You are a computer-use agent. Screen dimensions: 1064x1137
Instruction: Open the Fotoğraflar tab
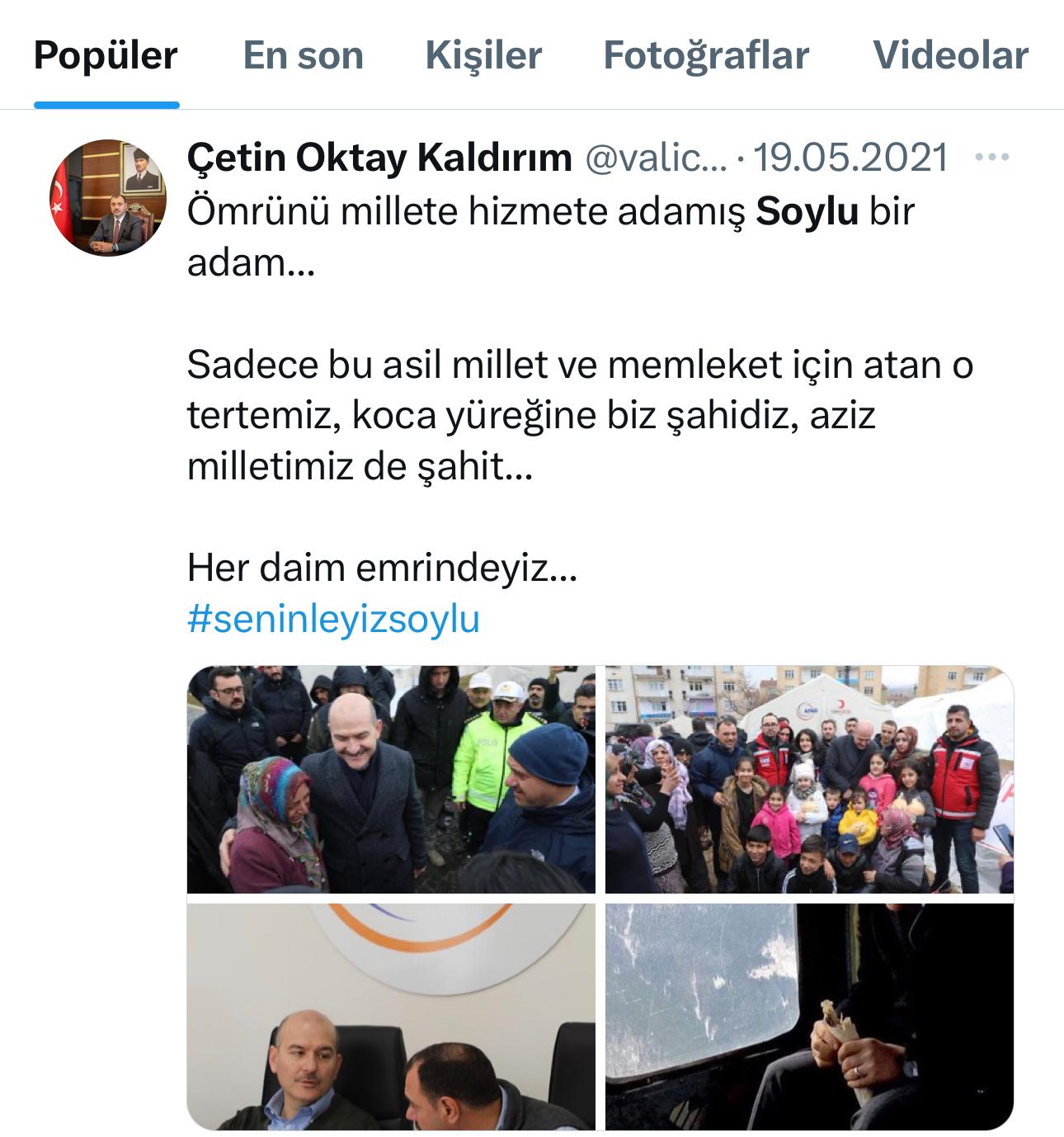[x=706, y=55]
